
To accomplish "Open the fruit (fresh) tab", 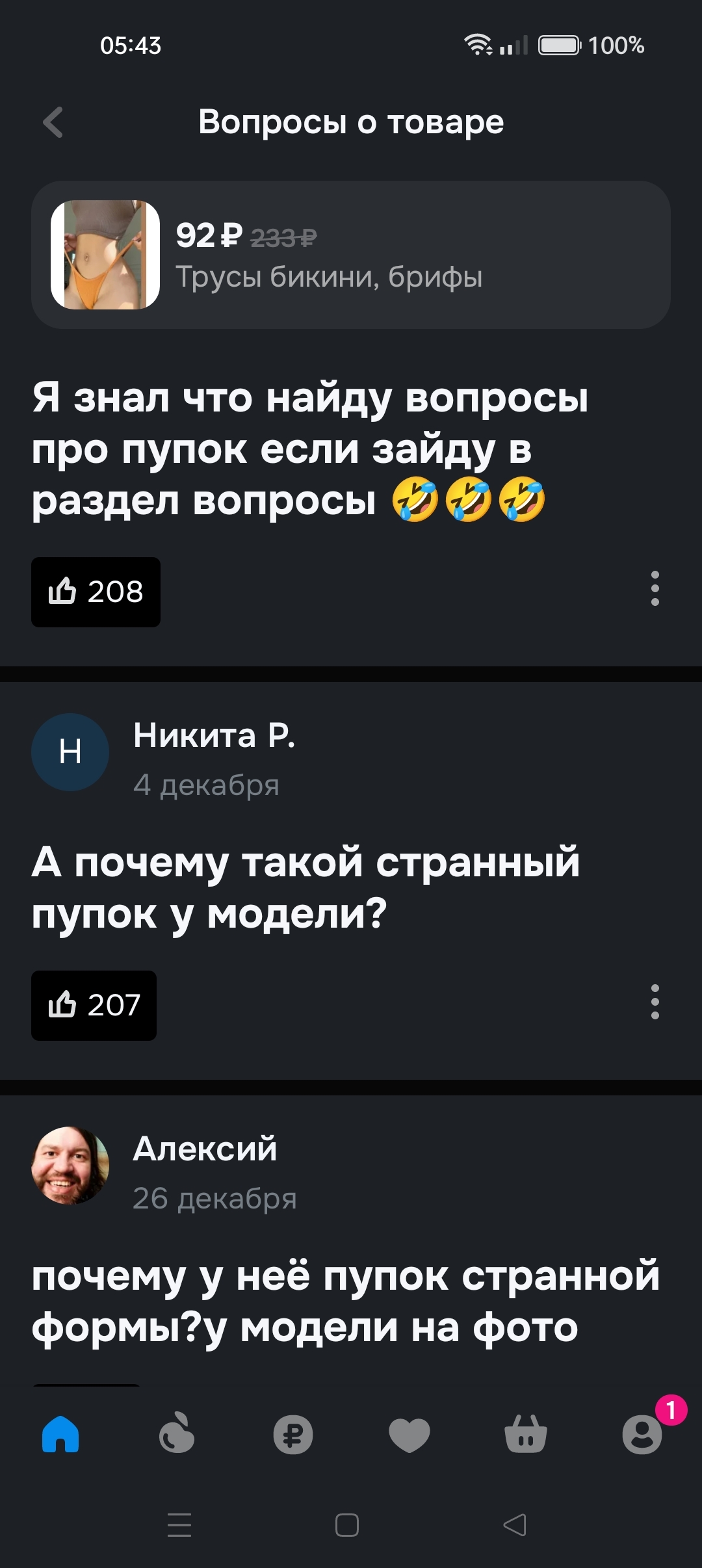I will point(177,1434).
